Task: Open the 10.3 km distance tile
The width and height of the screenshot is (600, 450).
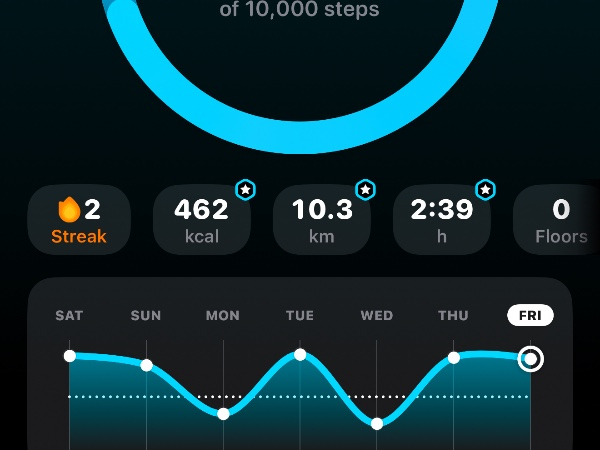Action: (x=321, y=220)
